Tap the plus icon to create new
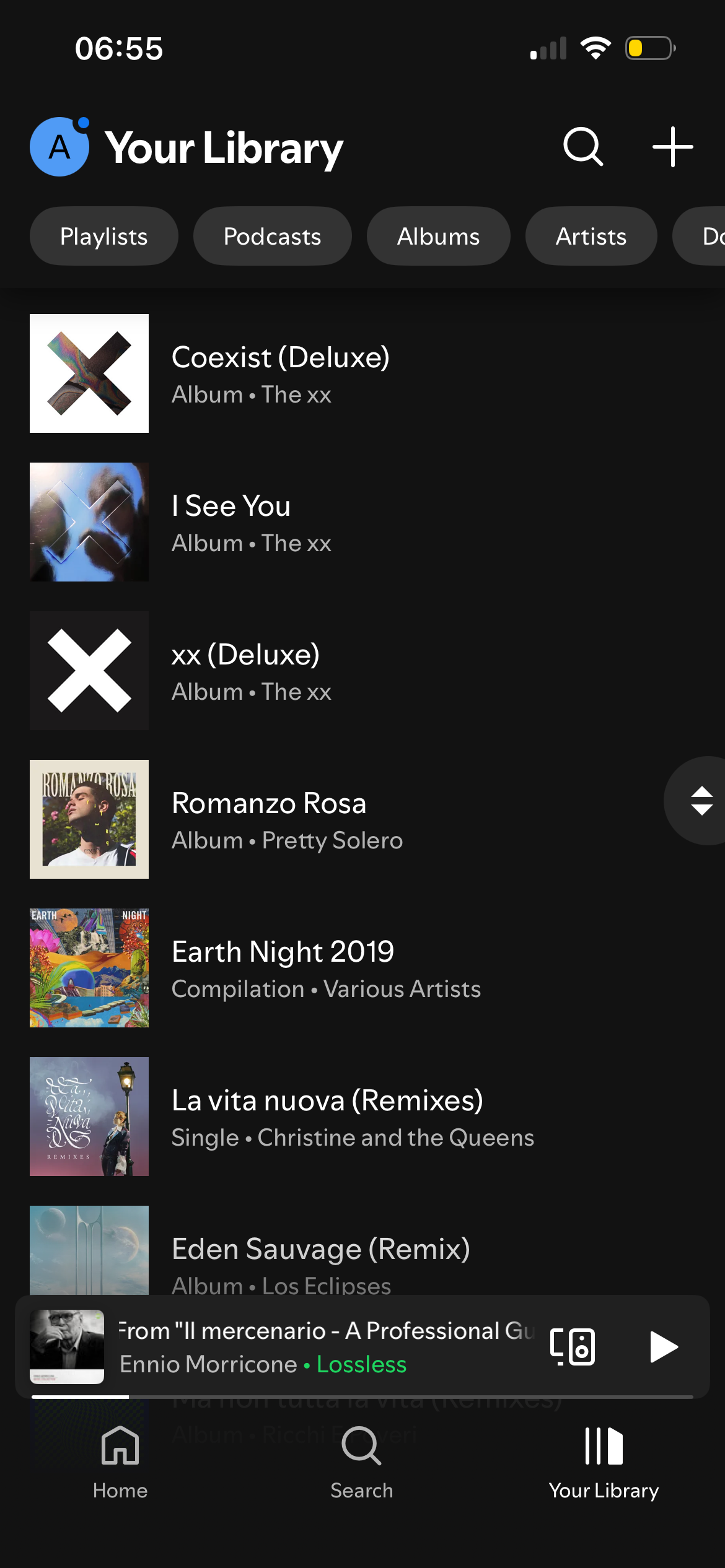The width and height of the screenshot is (725, 1568). click(672, 147)
